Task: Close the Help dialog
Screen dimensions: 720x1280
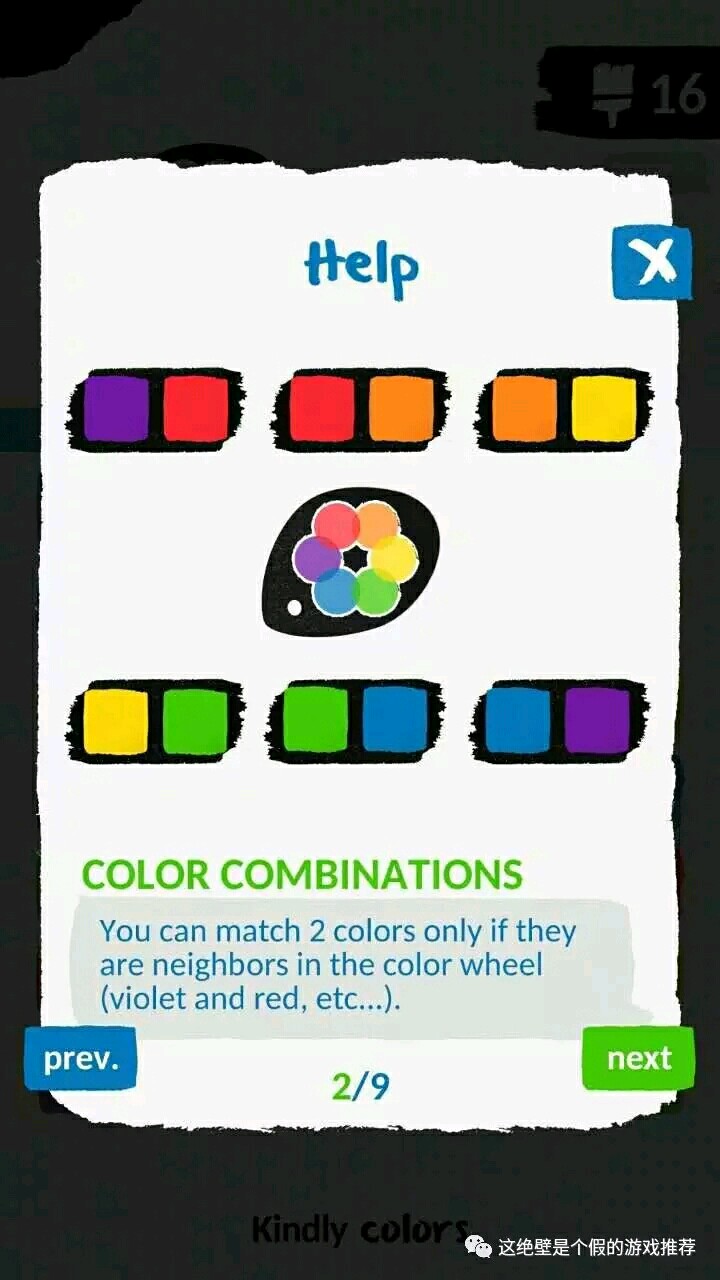Action: point(651,264)
